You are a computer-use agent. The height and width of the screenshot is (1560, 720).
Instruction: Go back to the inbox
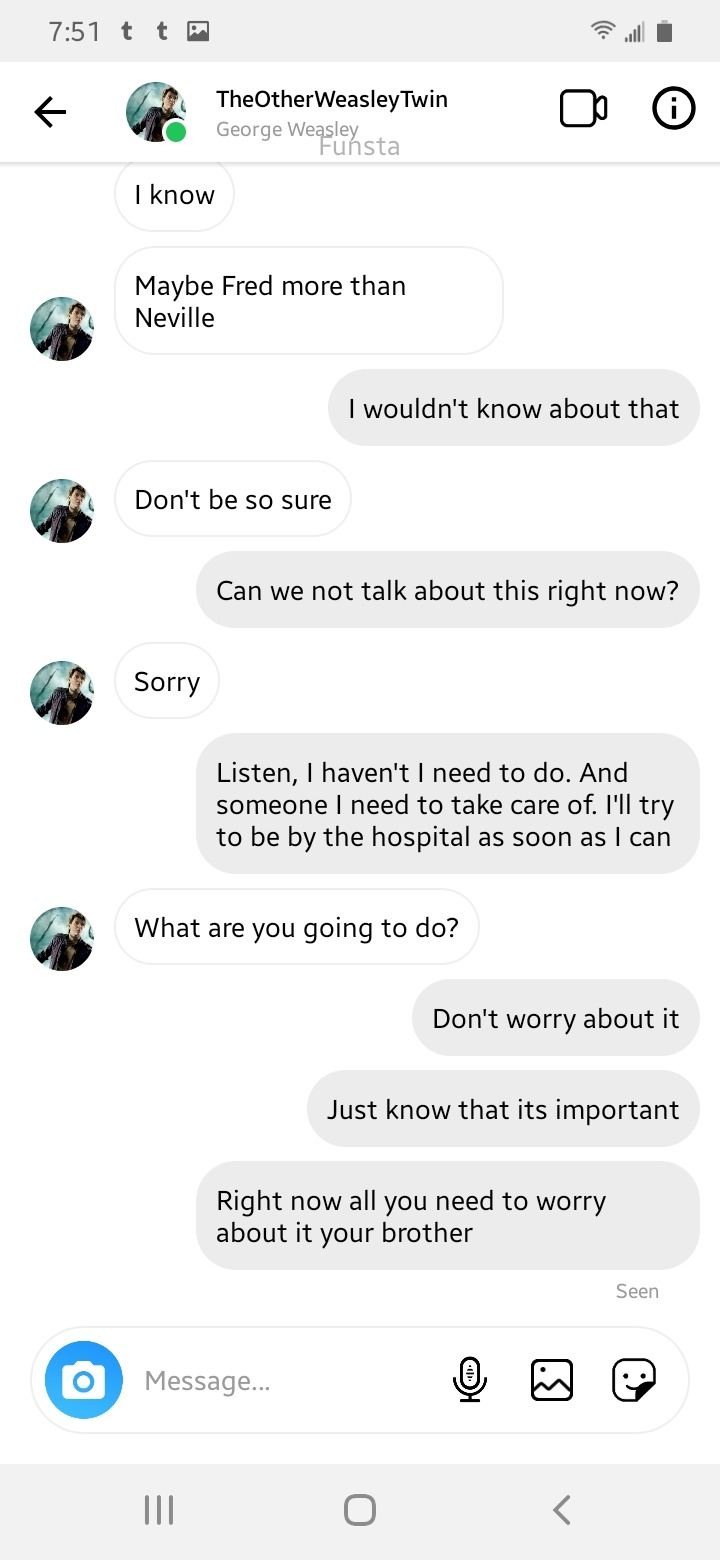pyautogui.click(x=50, y=112)
